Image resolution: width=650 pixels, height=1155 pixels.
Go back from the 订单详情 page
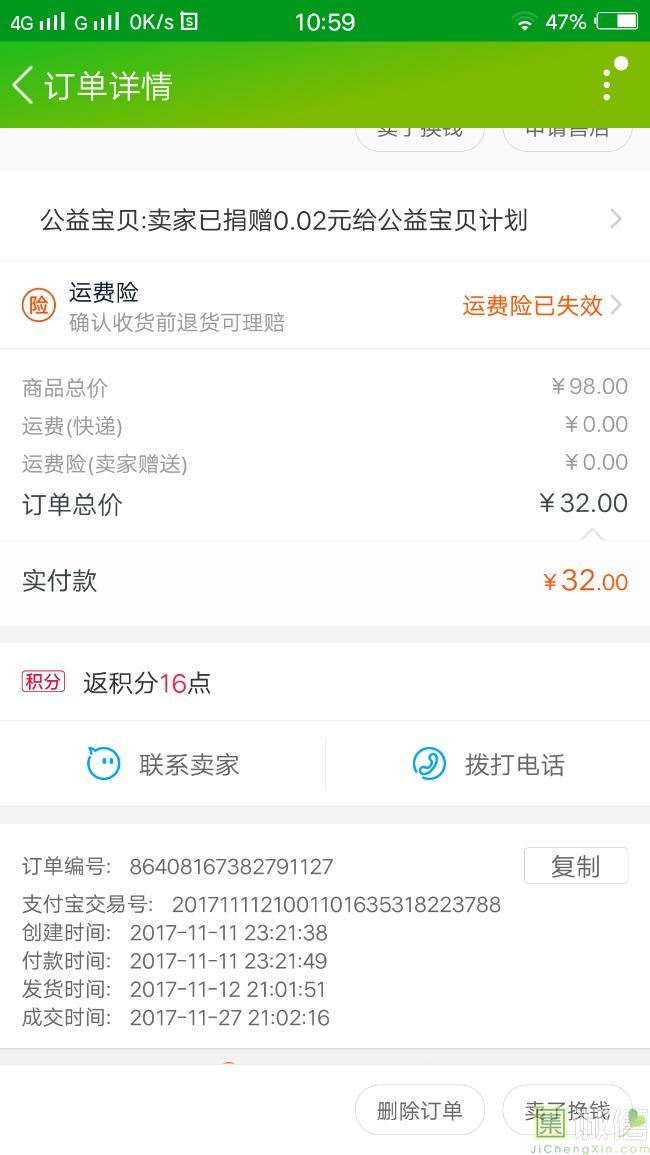point(24,85)
